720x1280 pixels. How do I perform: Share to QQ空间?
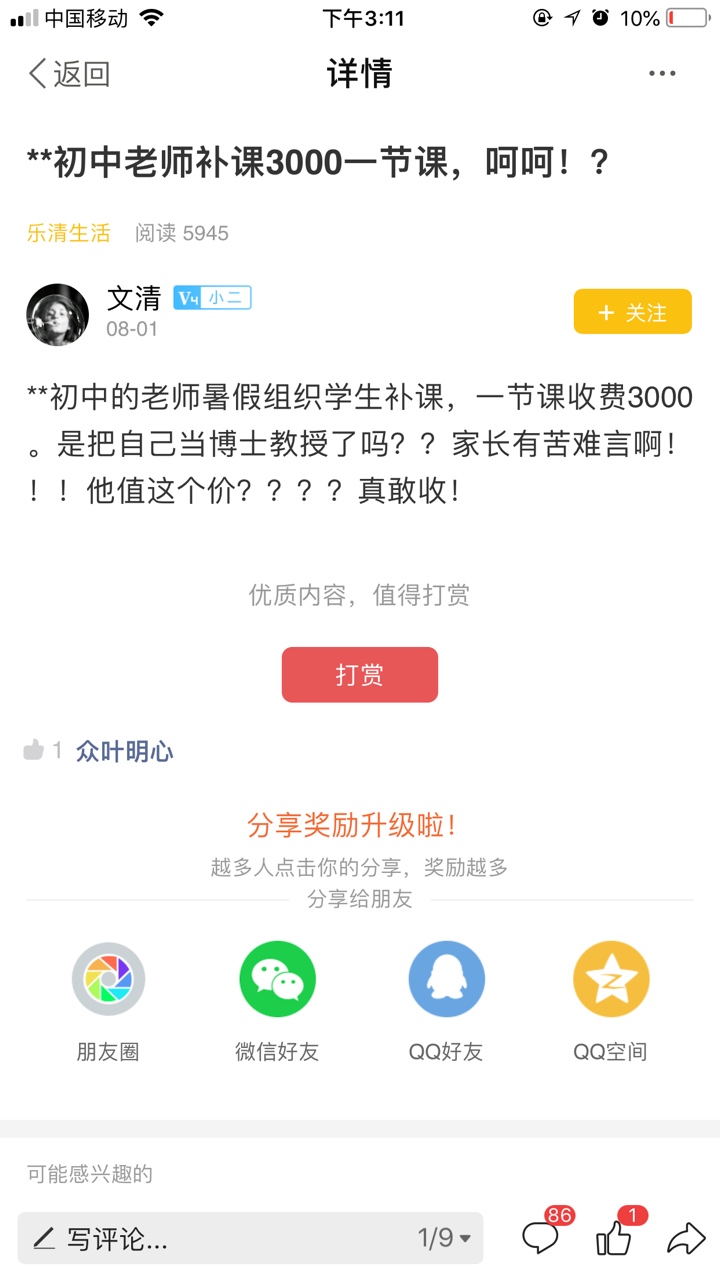coord(610,979)
